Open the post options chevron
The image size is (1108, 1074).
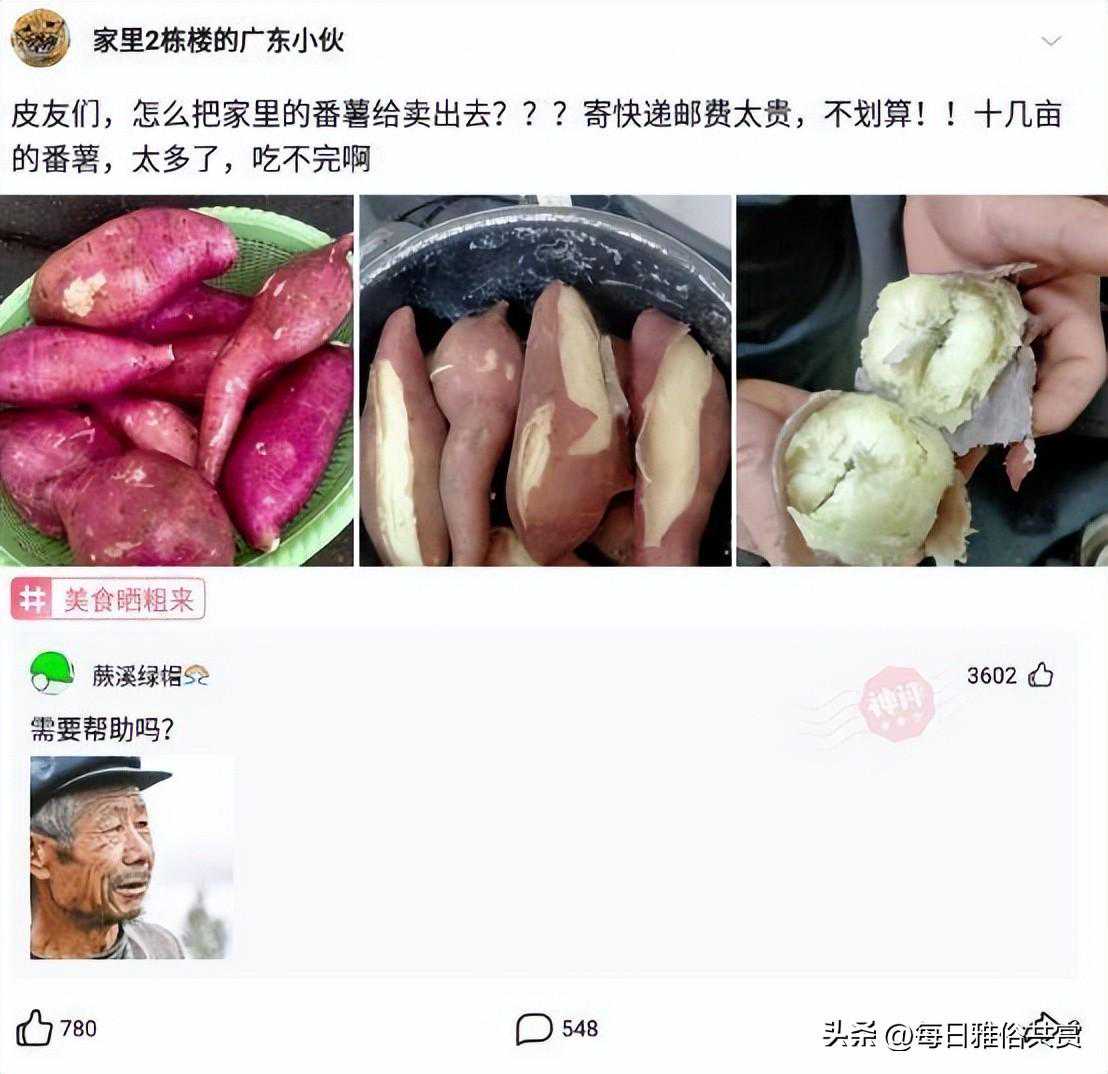pyautogui.click(x=1051, y=41)
